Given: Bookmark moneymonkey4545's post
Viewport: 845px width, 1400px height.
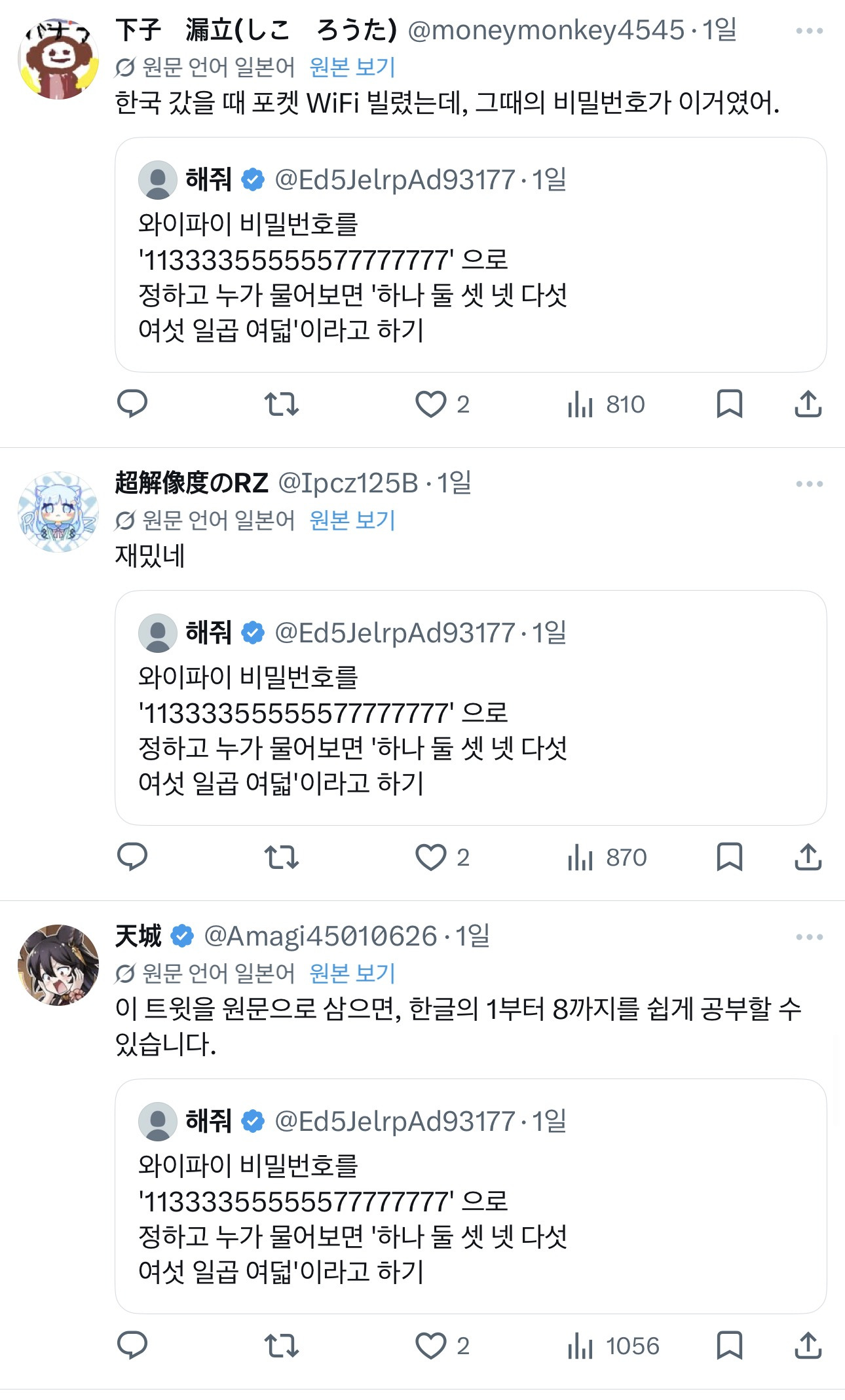Looking at the screenshot, I should coord(729,404).
